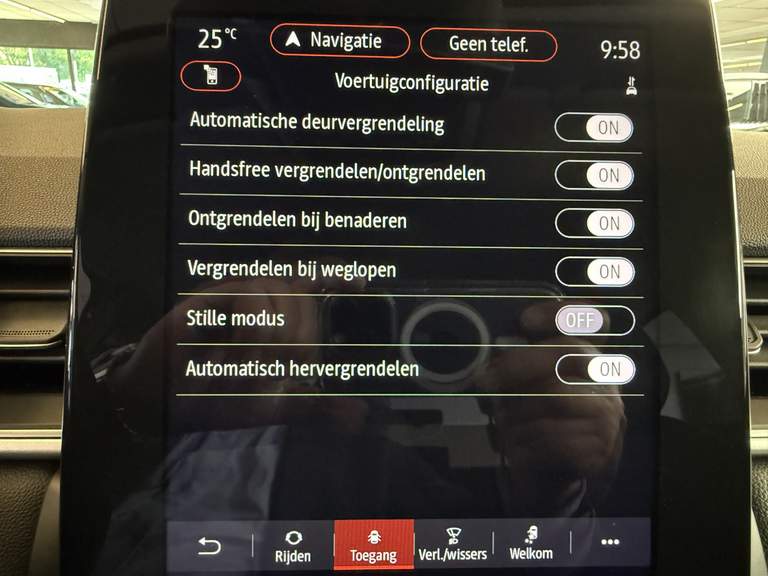Viewport: 768px width, 576px height.
Task: Disable Handsfree vergrendelen/ontgrendelen
Action: [595, 175]
